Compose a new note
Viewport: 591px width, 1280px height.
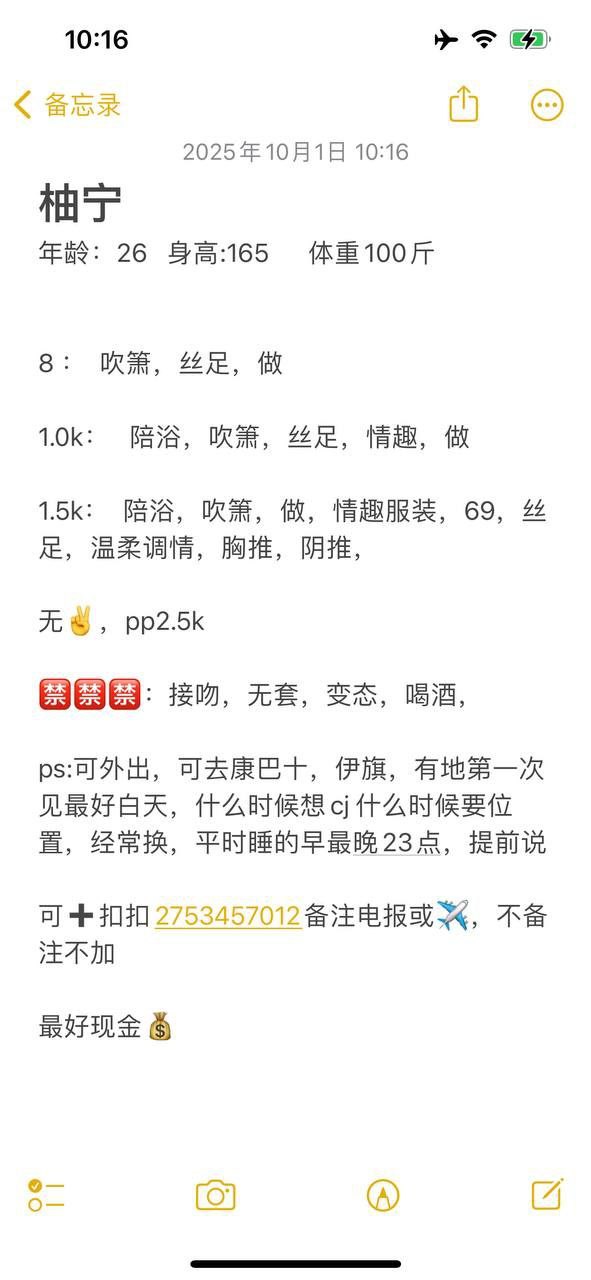(548, 1194)
